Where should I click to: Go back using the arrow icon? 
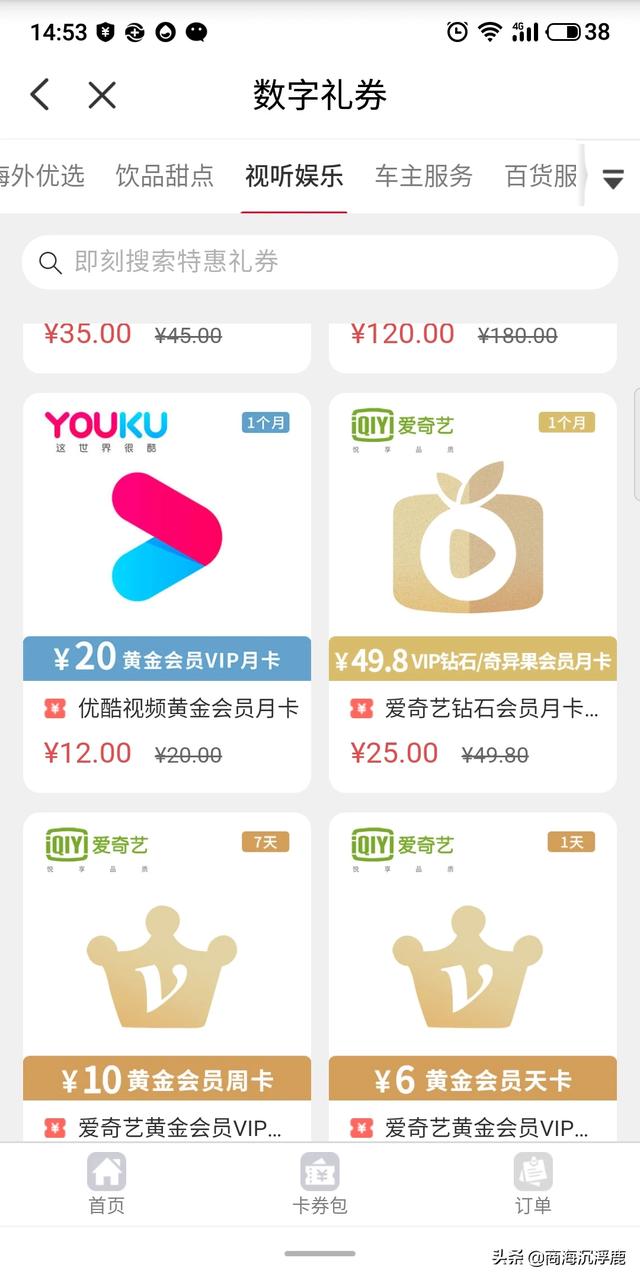40,95
